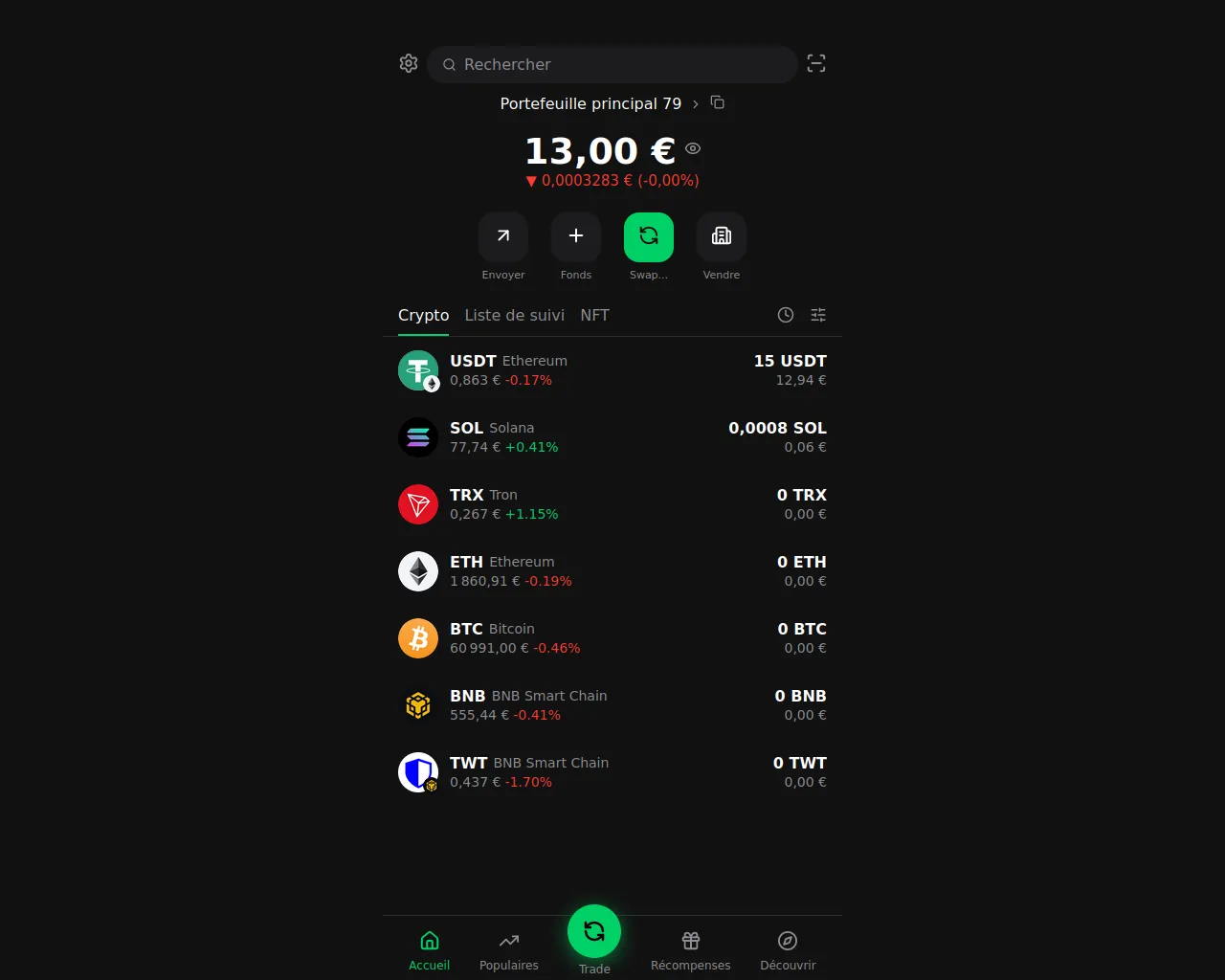
Task: Tap the Rechercher search field
Action: pyautogui.click(x=612, y=64)
